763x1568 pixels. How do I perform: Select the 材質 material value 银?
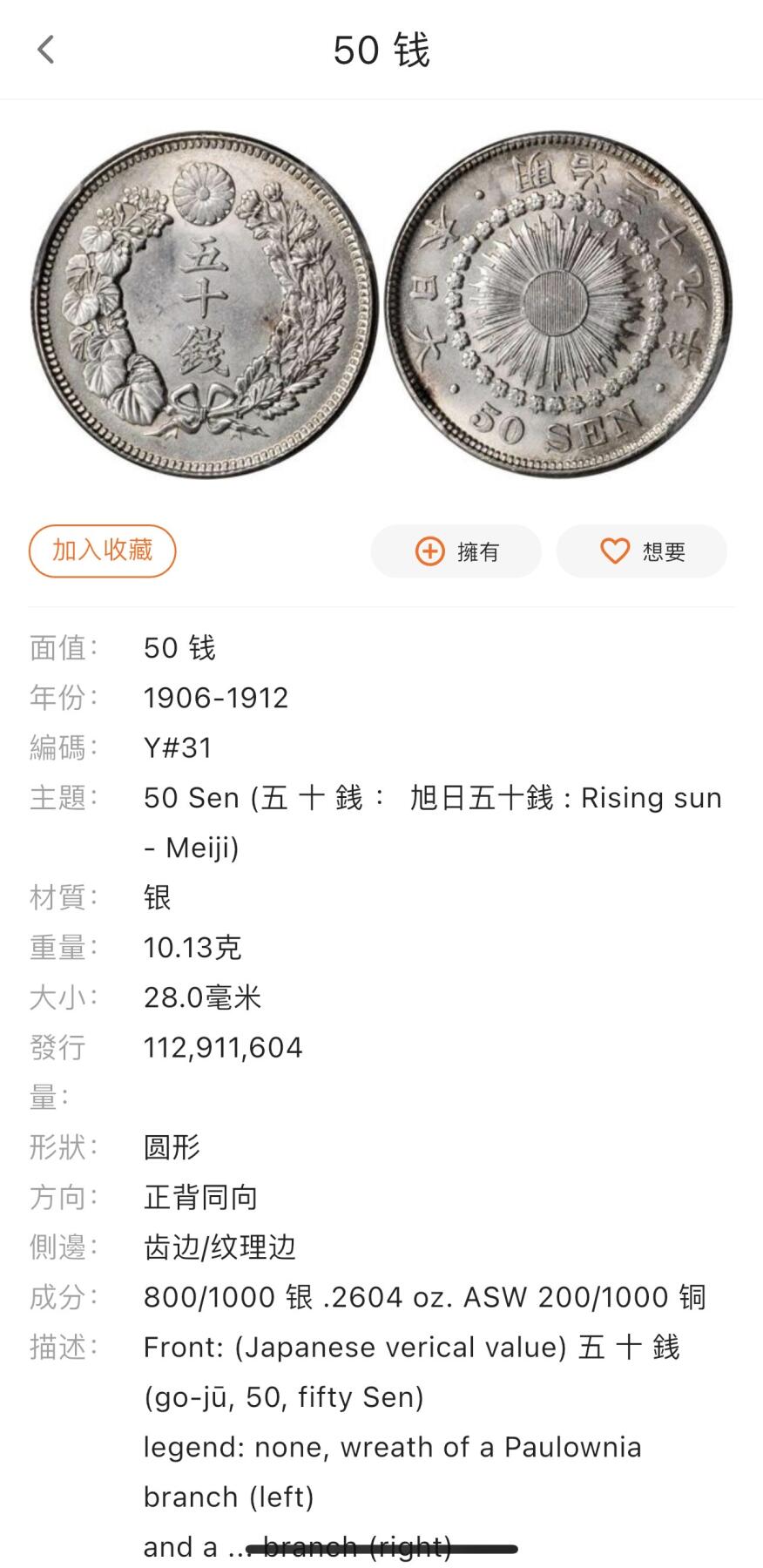[157, 897]
